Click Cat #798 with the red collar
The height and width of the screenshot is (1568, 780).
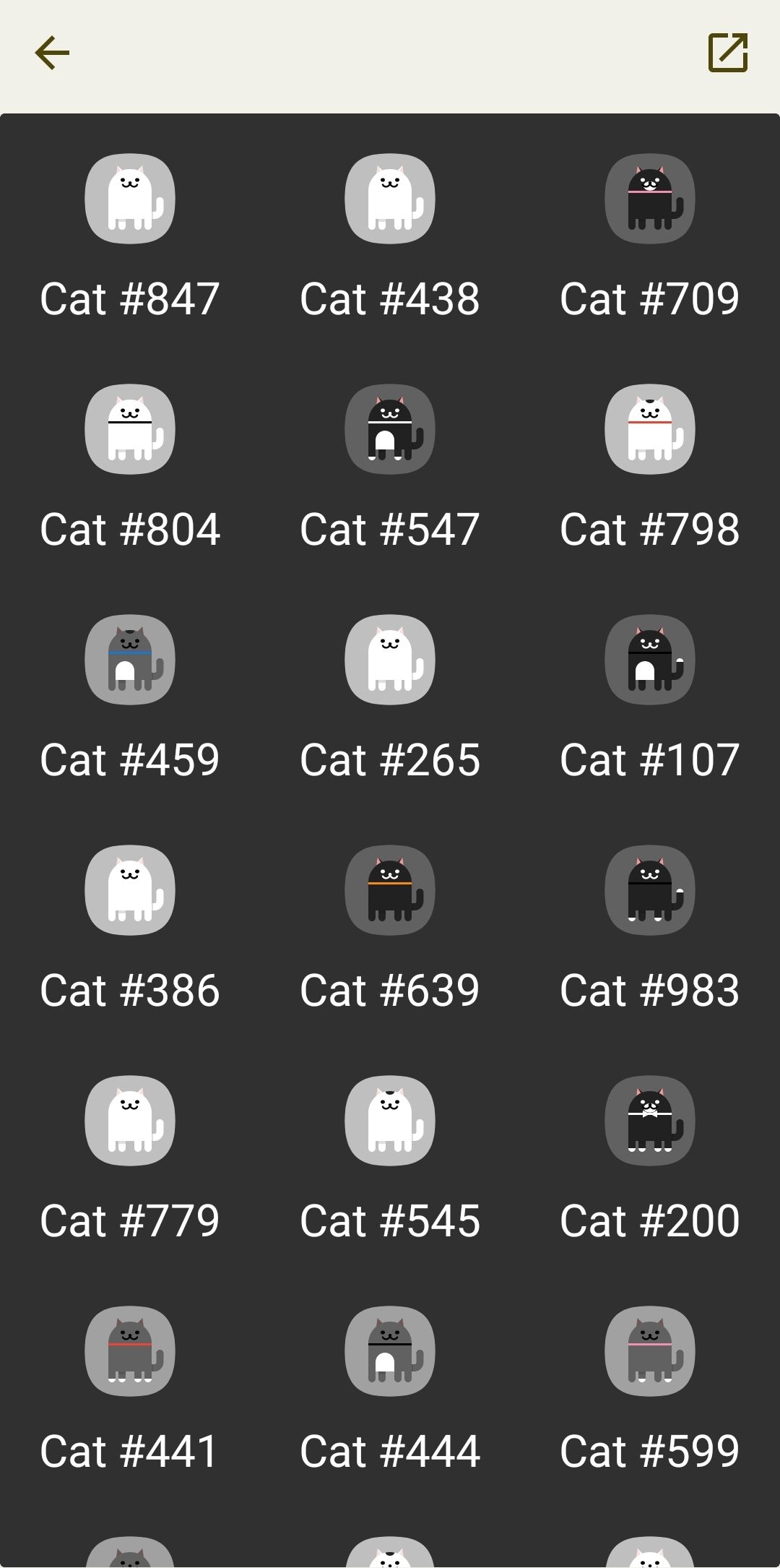click(649, 429)
